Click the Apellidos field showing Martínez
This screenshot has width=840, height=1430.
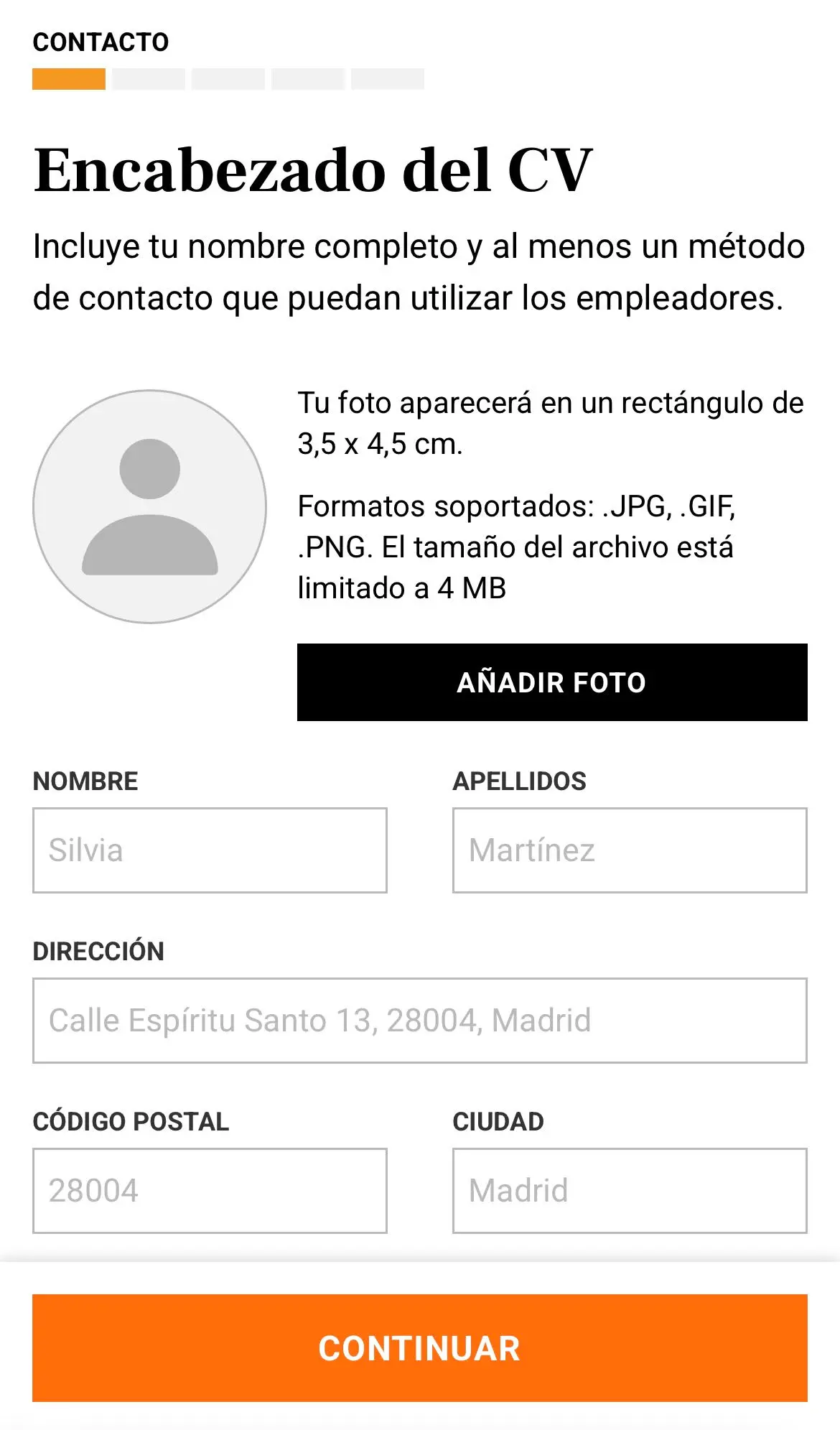[x=628, y=850]
